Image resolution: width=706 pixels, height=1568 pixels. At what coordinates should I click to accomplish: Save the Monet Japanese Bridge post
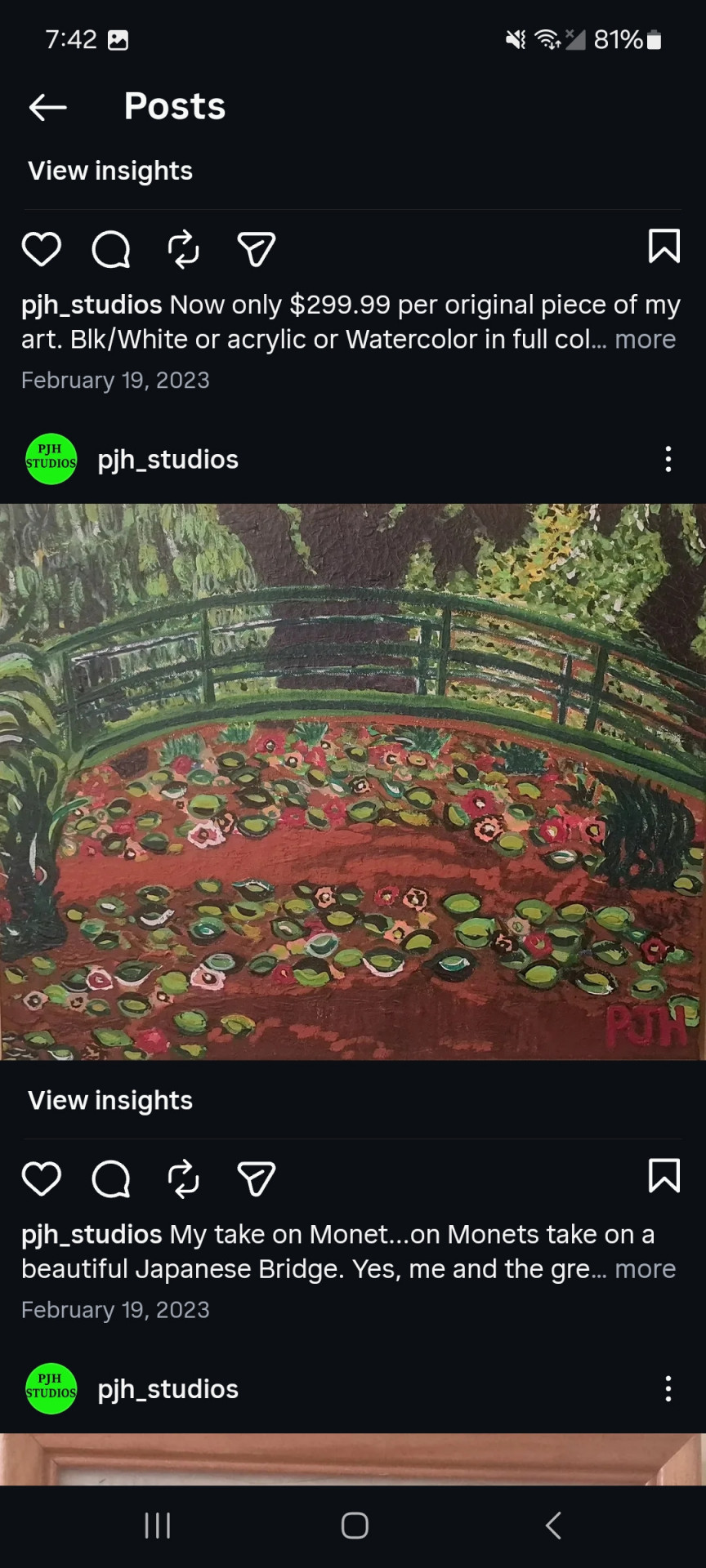pos(664,1175)
